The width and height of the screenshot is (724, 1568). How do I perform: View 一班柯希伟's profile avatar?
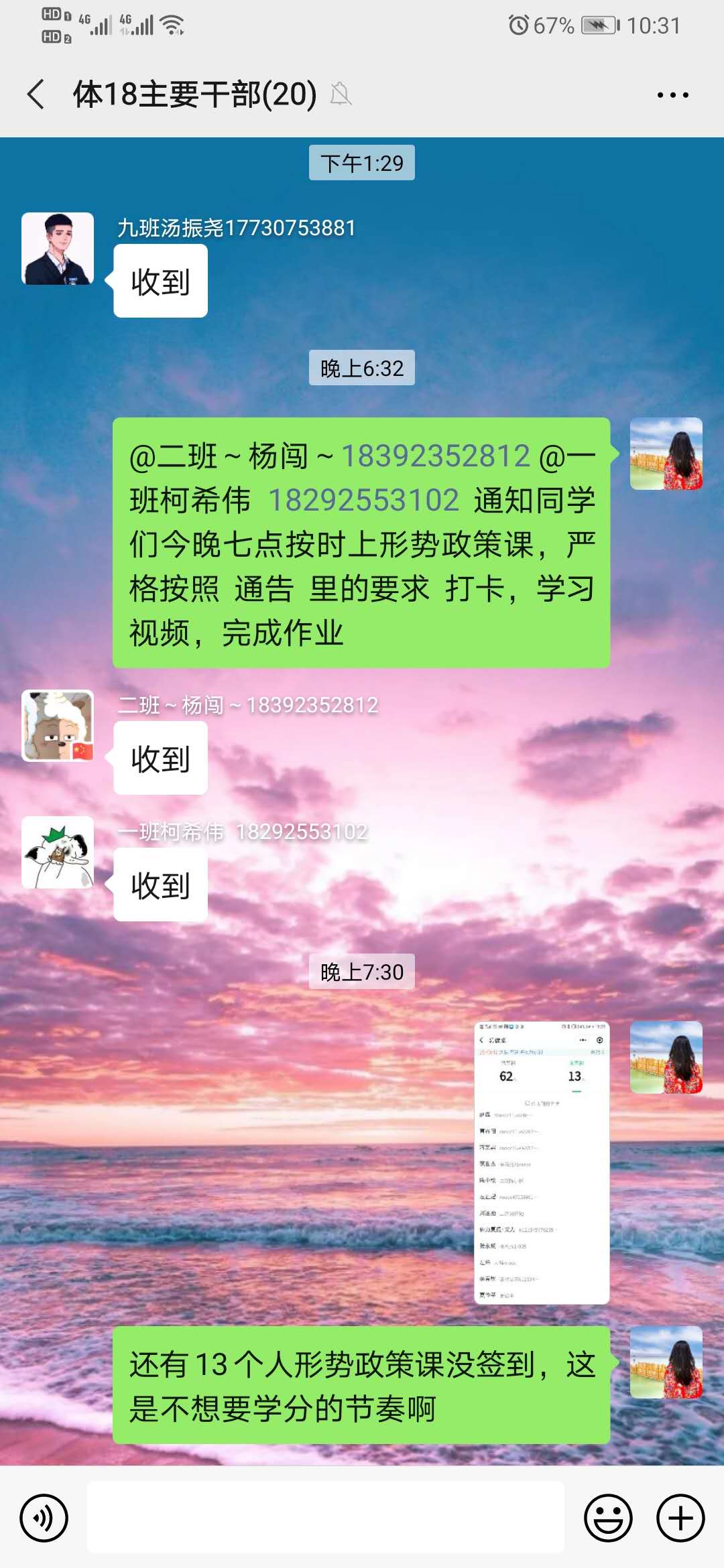click(x=58, y=852)
